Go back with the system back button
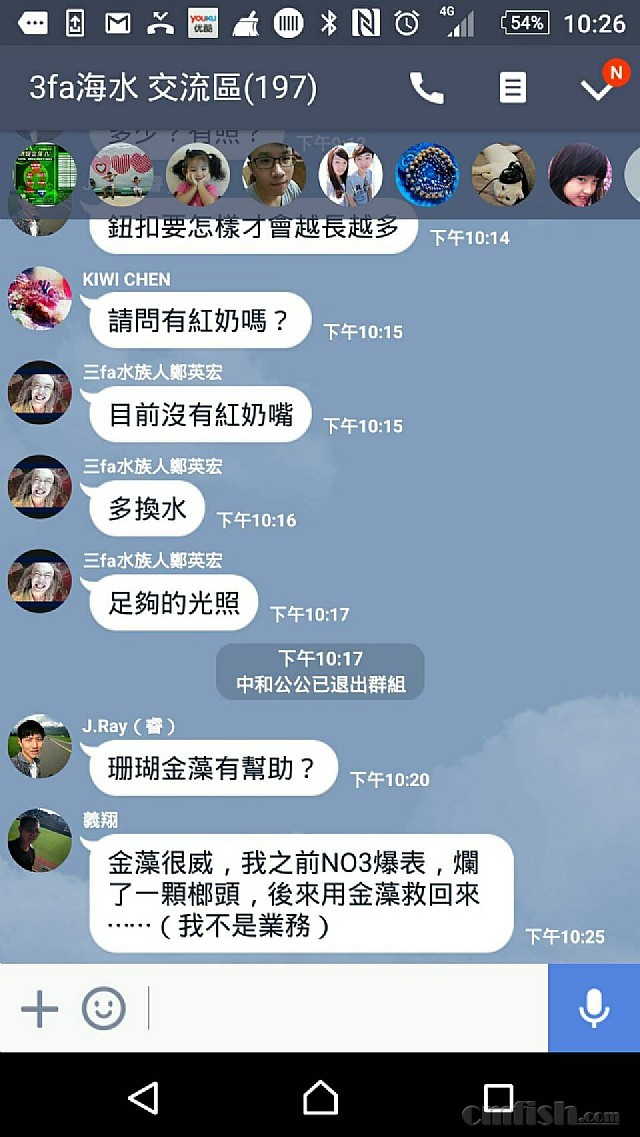The height and width of the screenshot is (1137, 640). coord(143,1097)
